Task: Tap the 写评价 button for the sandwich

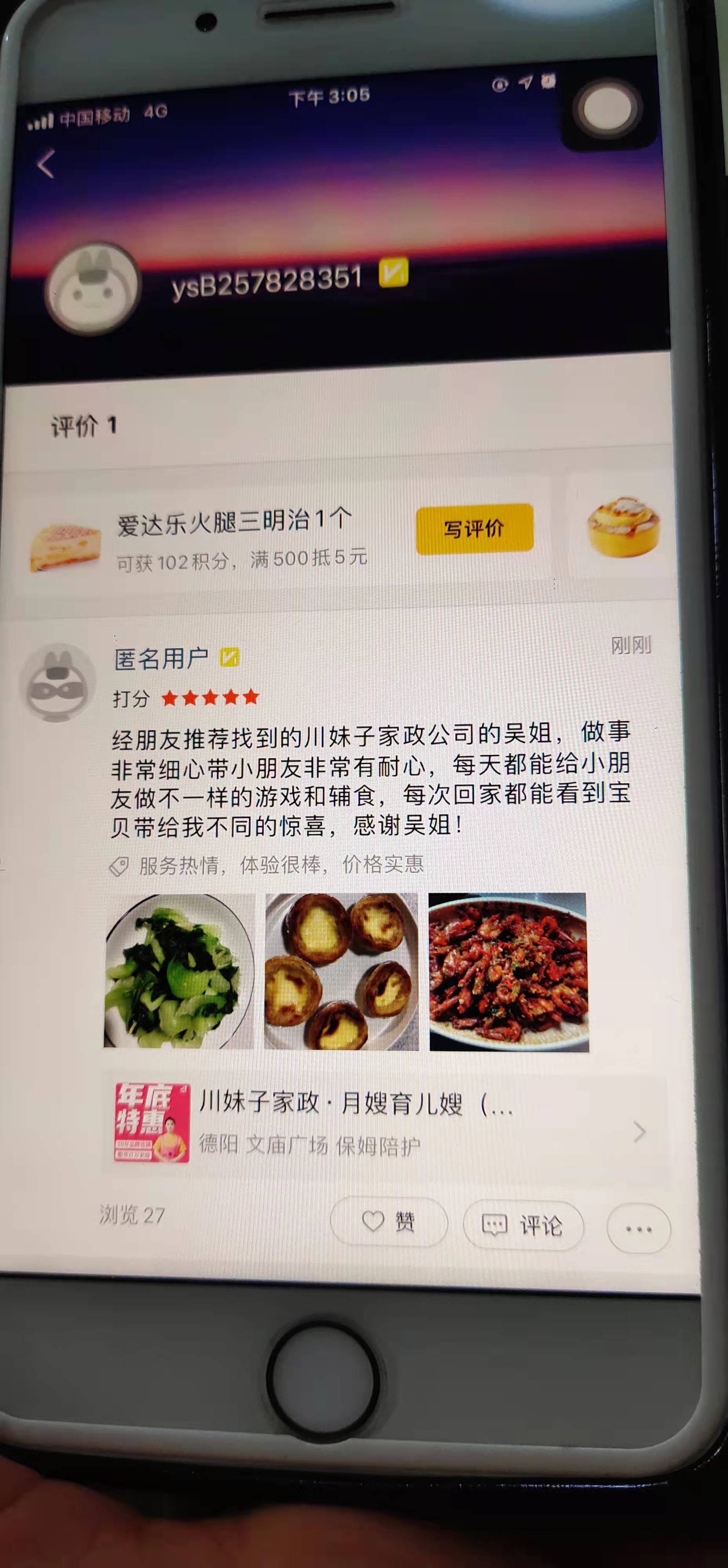Action: 474,528
